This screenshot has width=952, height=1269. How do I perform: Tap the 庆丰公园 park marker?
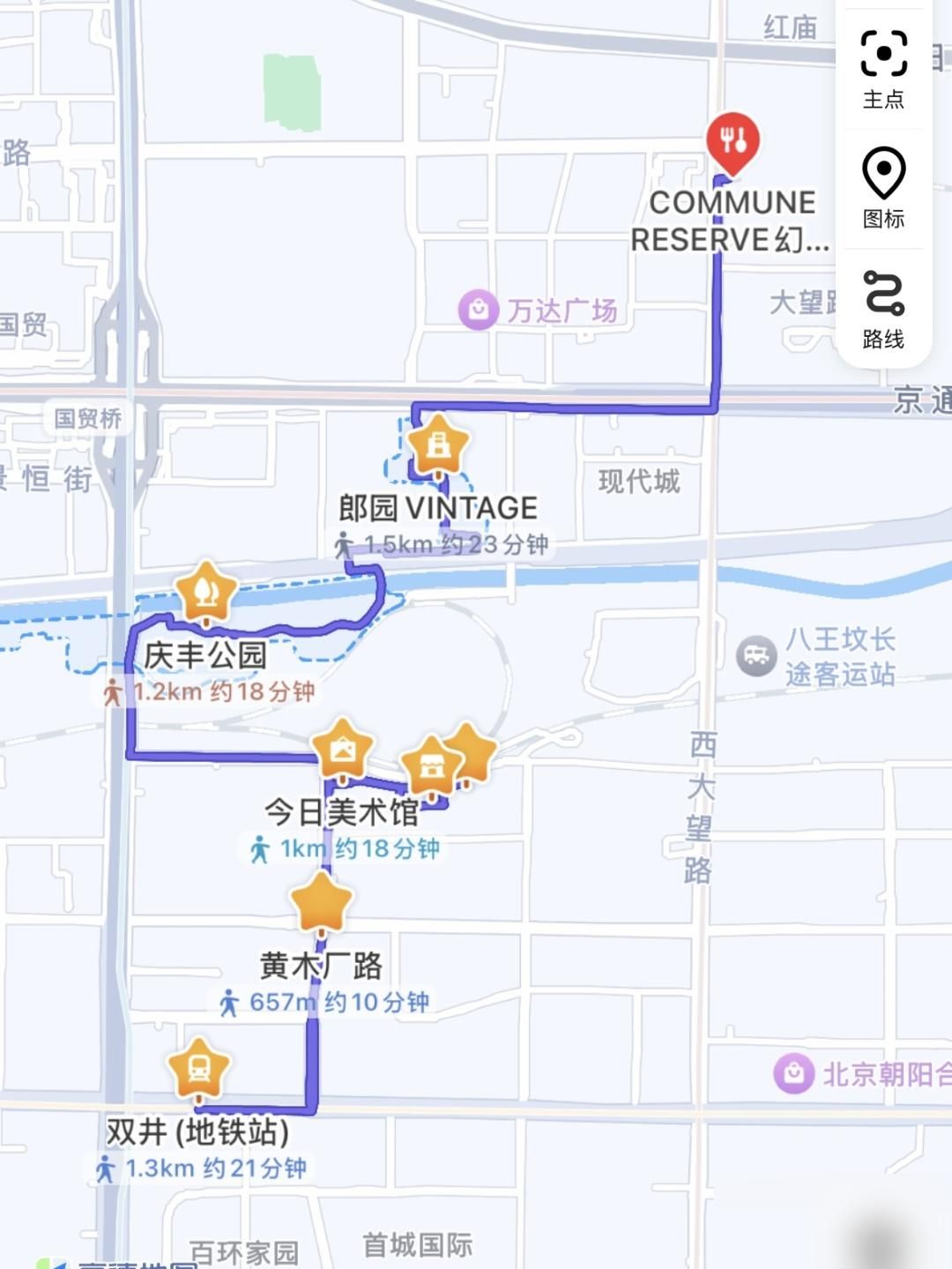pyautogui.click(x=206, y=592)
